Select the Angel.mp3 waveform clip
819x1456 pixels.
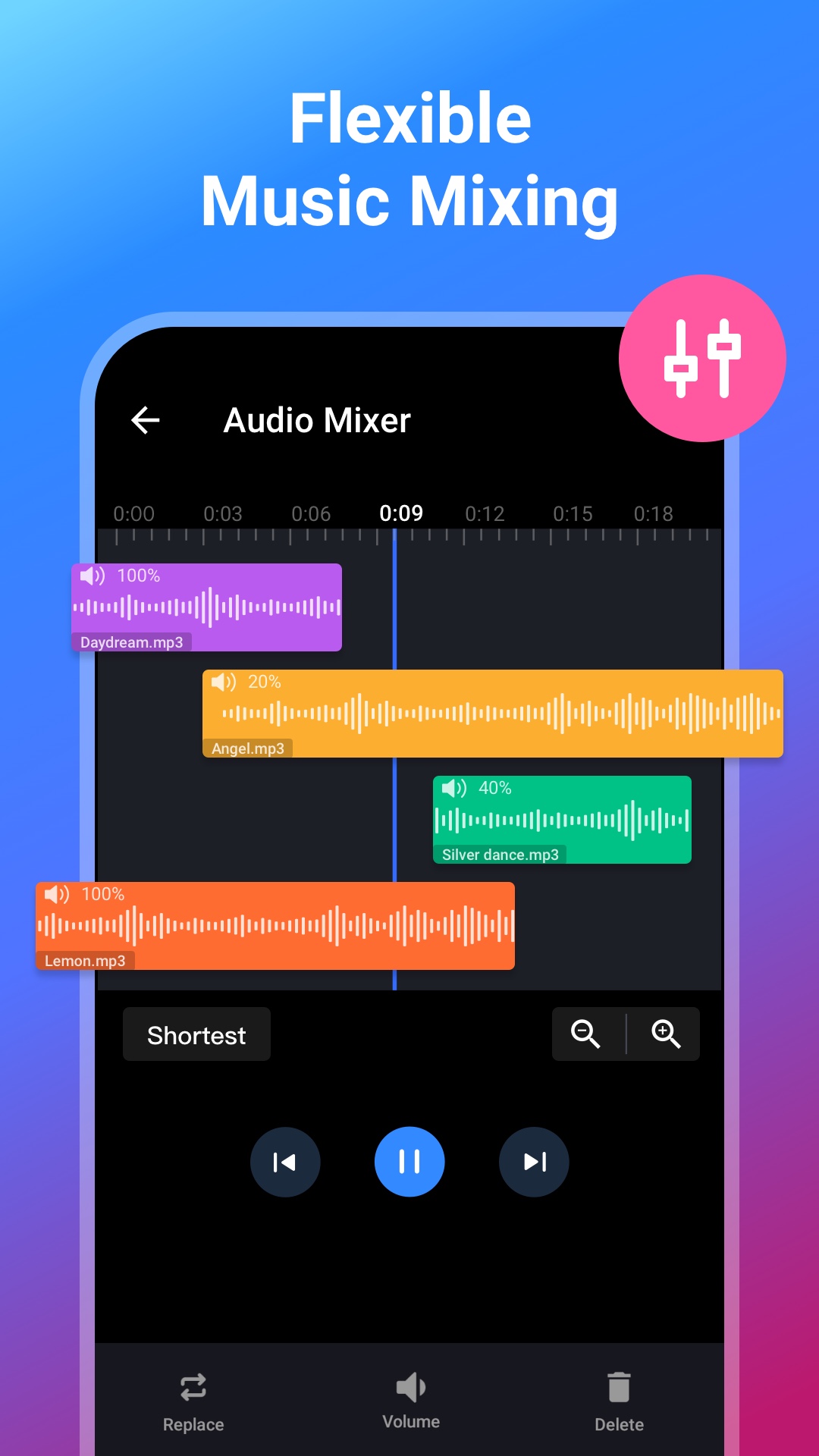[493, 713]
